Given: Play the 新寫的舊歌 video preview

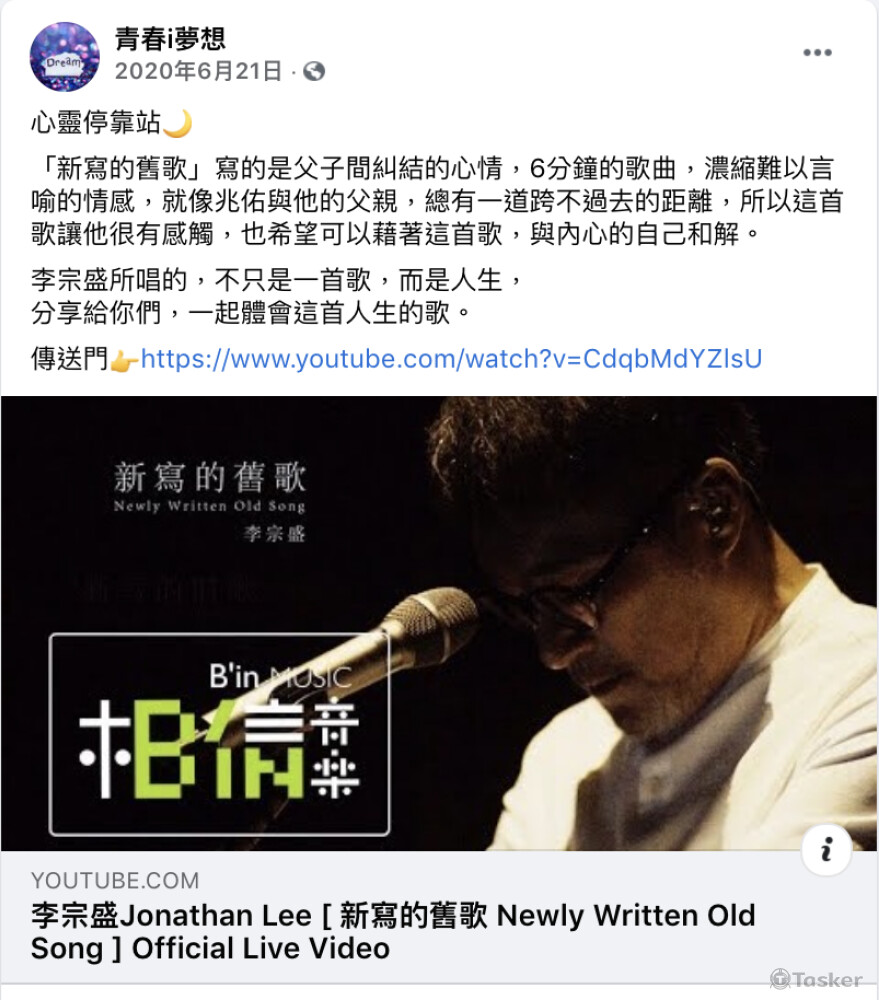Looking at the screenshot, I should 438,622.
